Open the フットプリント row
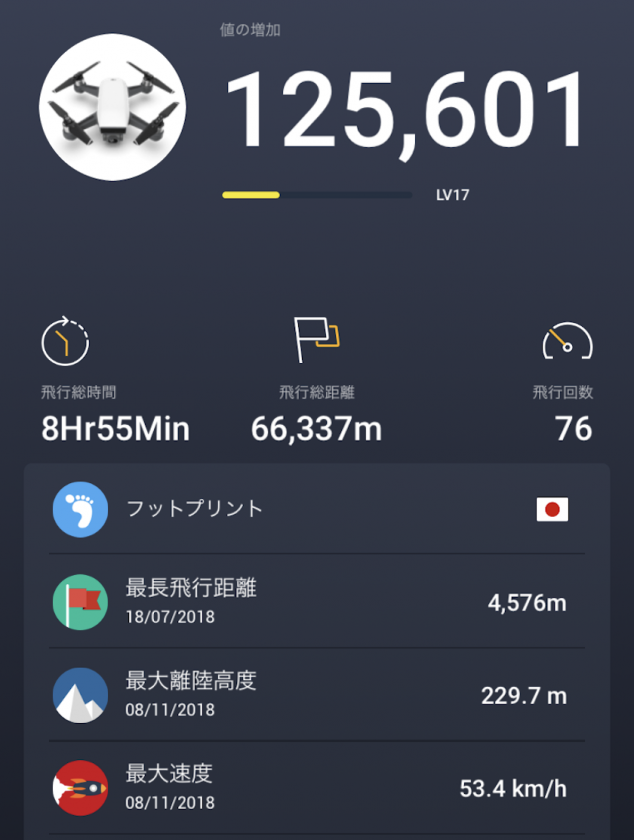This screenshot has width=634, height=840. tap(316, 509)
